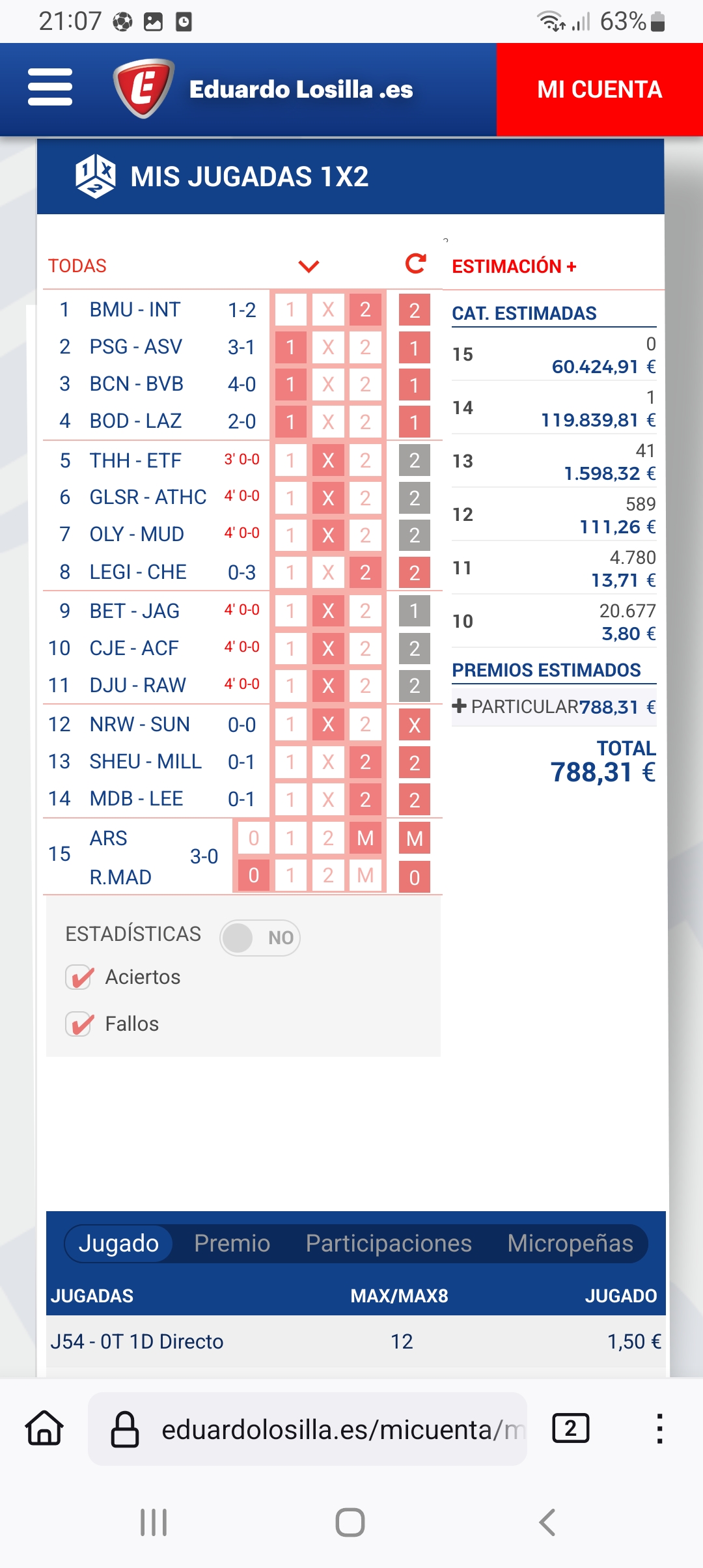
Task: Switch to the Participaciones tab
Action: (x=389, y=1244)
